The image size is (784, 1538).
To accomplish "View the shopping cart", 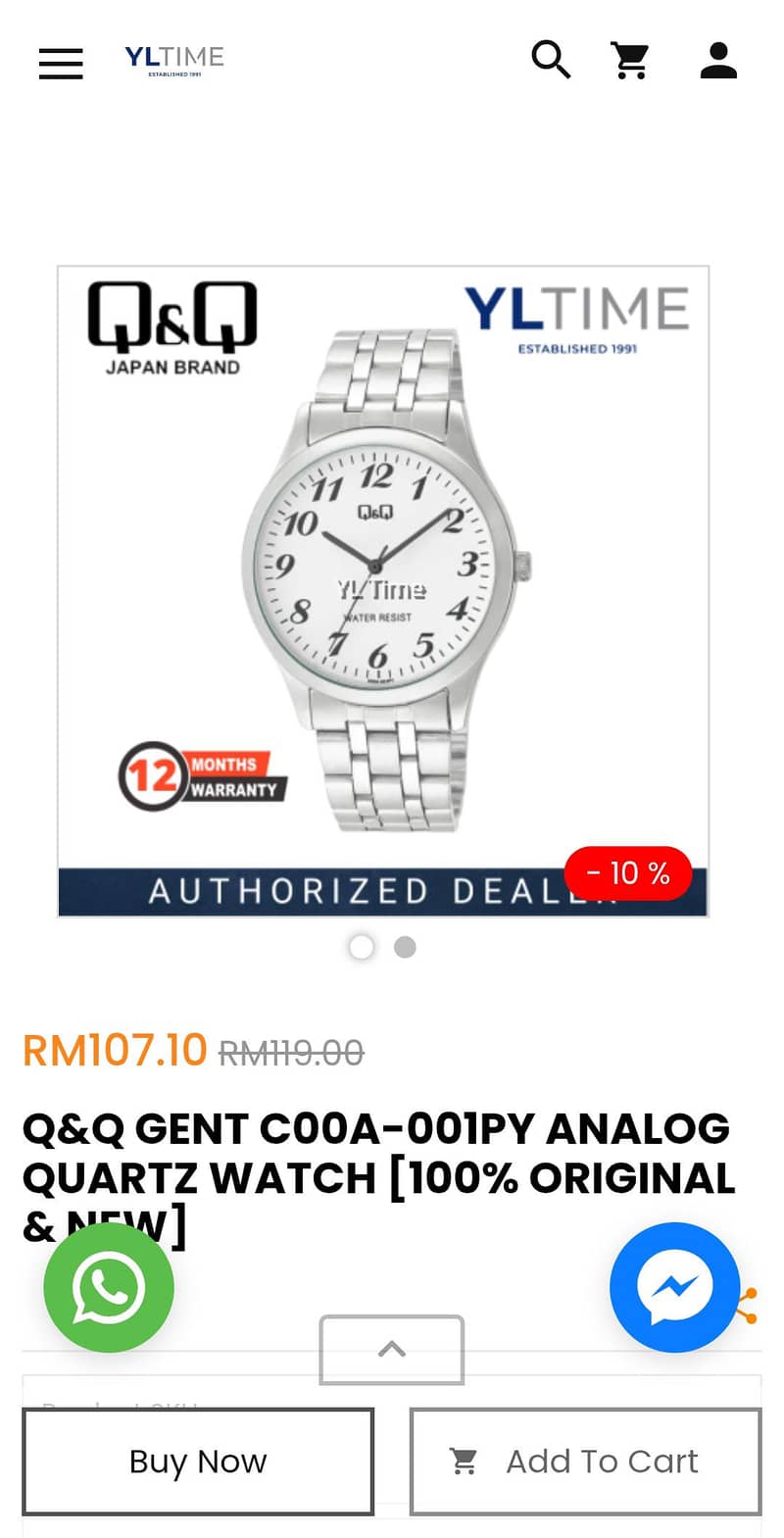I will [631, 61].
